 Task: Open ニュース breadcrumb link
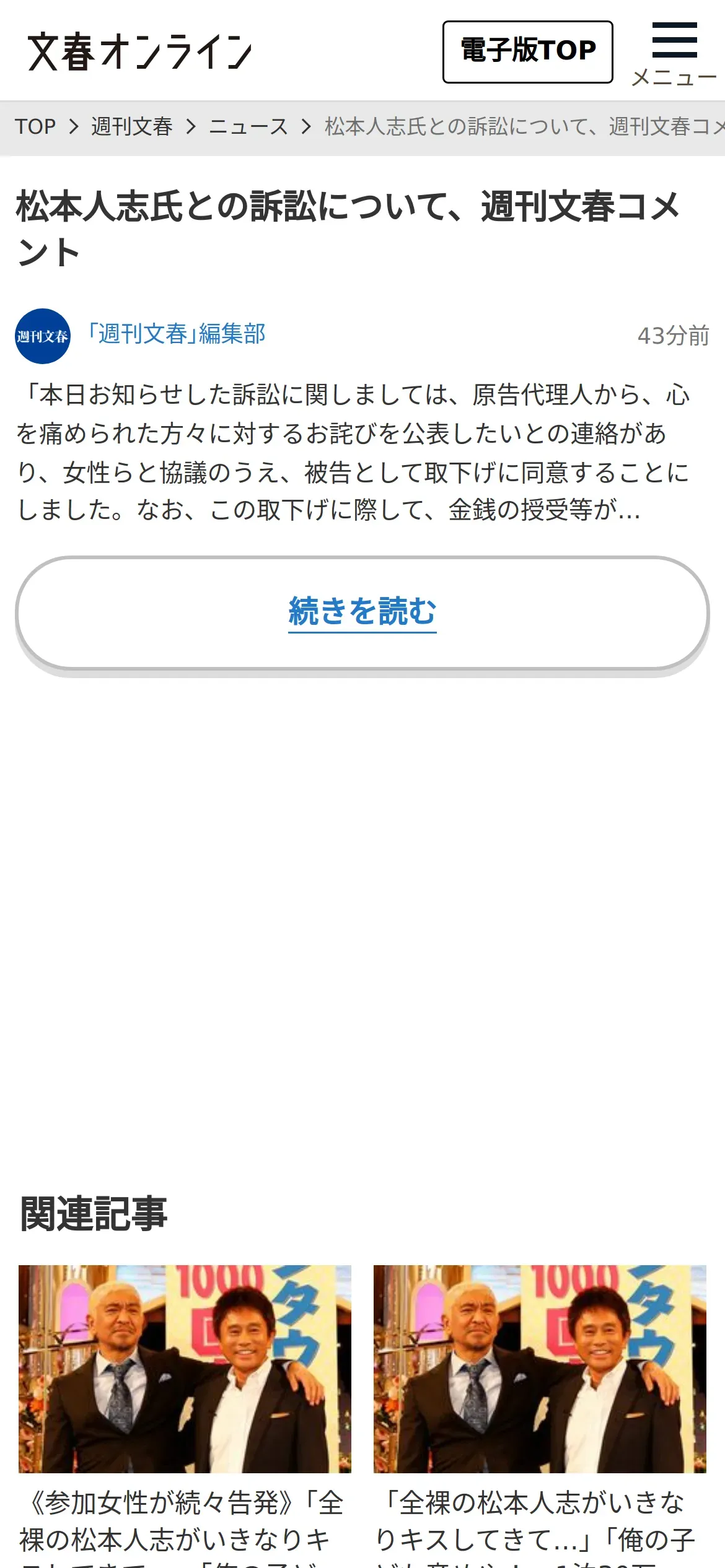tap(248, 126)
